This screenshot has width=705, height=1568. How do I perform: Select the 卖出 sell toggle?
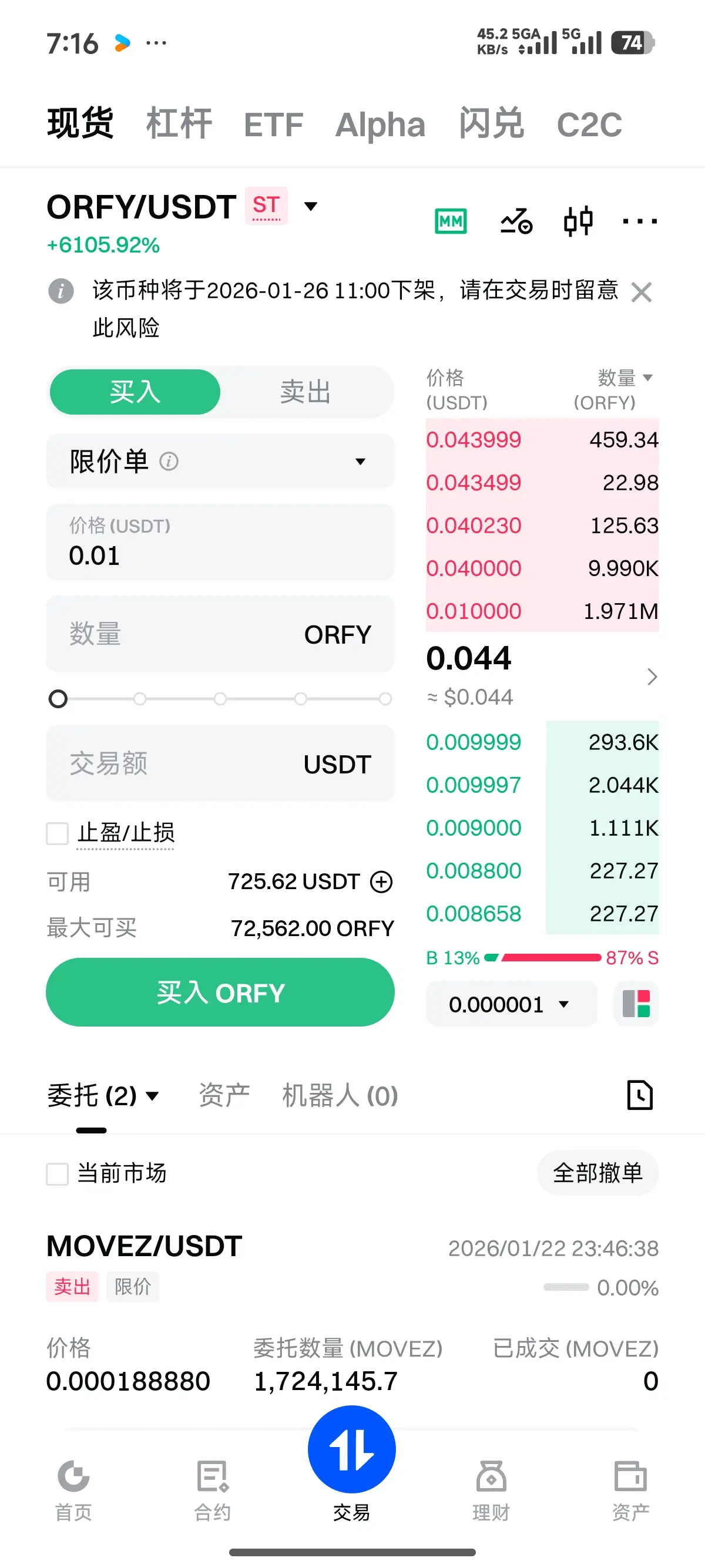[305, 391]
